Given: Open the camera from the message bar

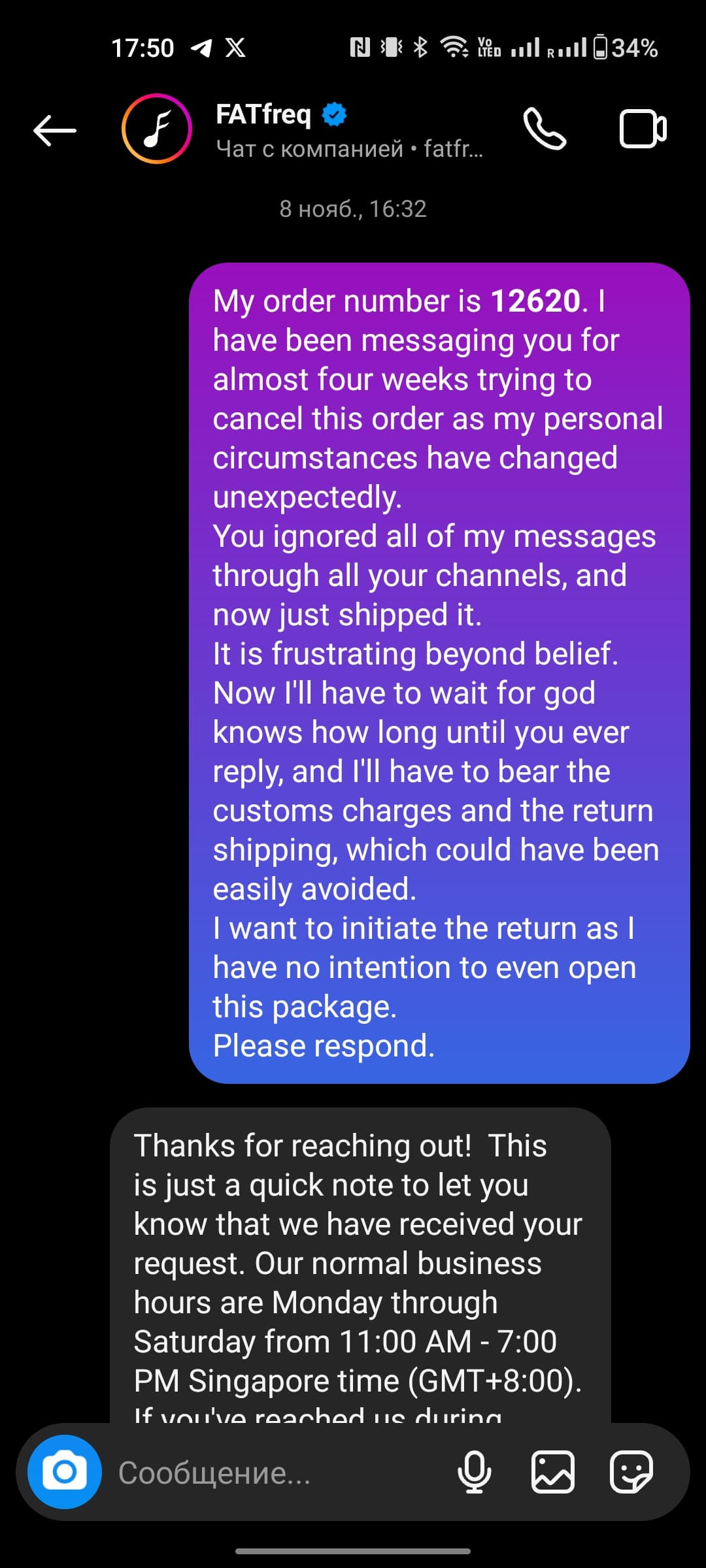Looking at the screenshot, I should click(65, 1472).
